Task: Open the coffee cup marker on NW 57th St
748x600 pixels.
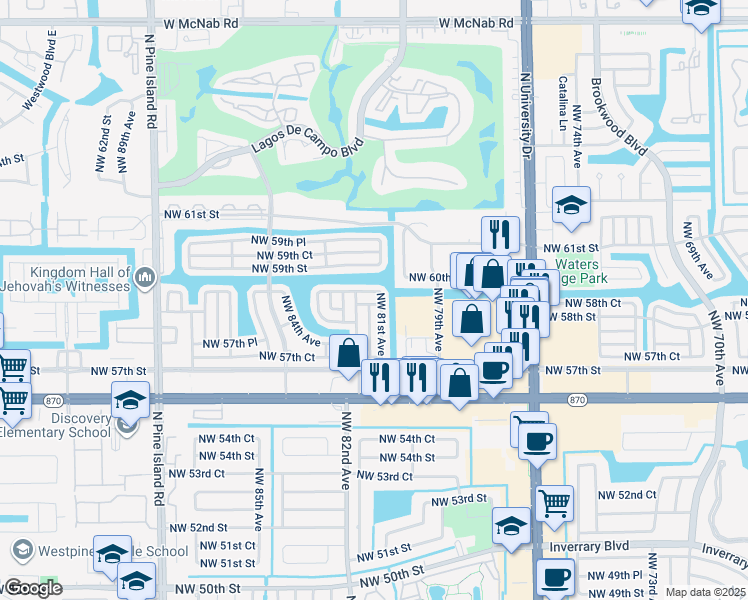Action: pyautogui.click(x=493, y=371)
